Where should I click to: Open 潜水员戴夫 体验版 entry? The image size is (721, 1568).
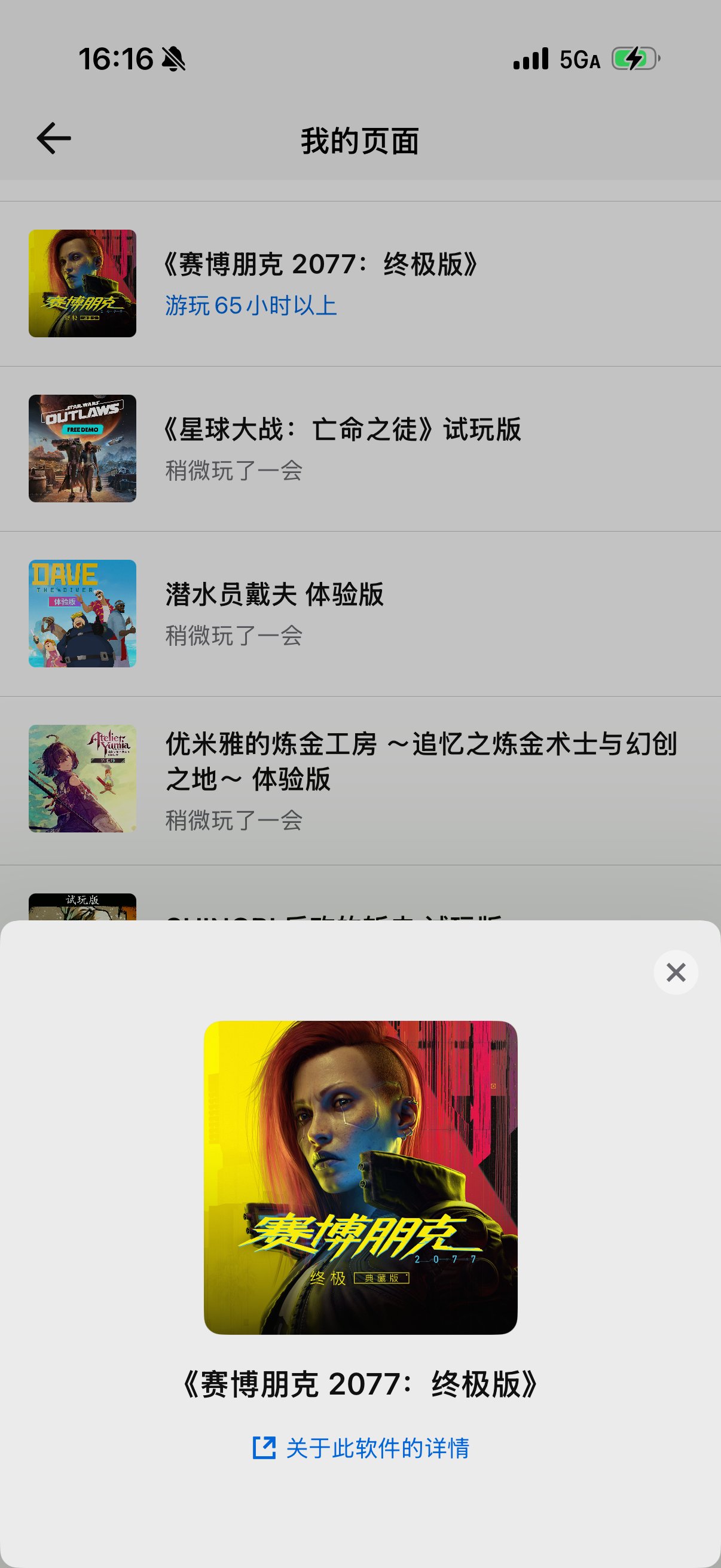(360, 614)
